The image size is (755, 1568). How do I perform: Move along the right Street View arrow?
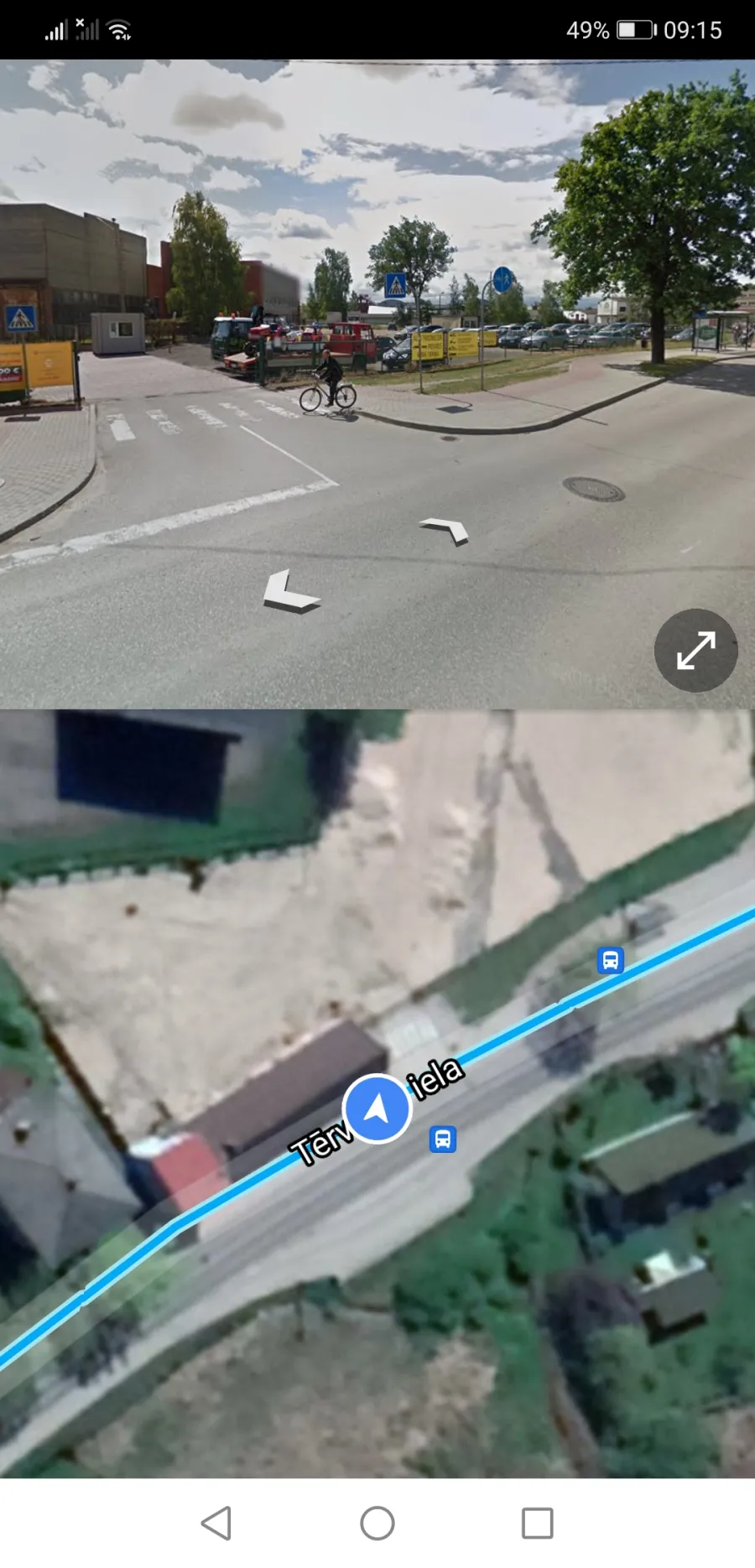click(x=445, y=531)
